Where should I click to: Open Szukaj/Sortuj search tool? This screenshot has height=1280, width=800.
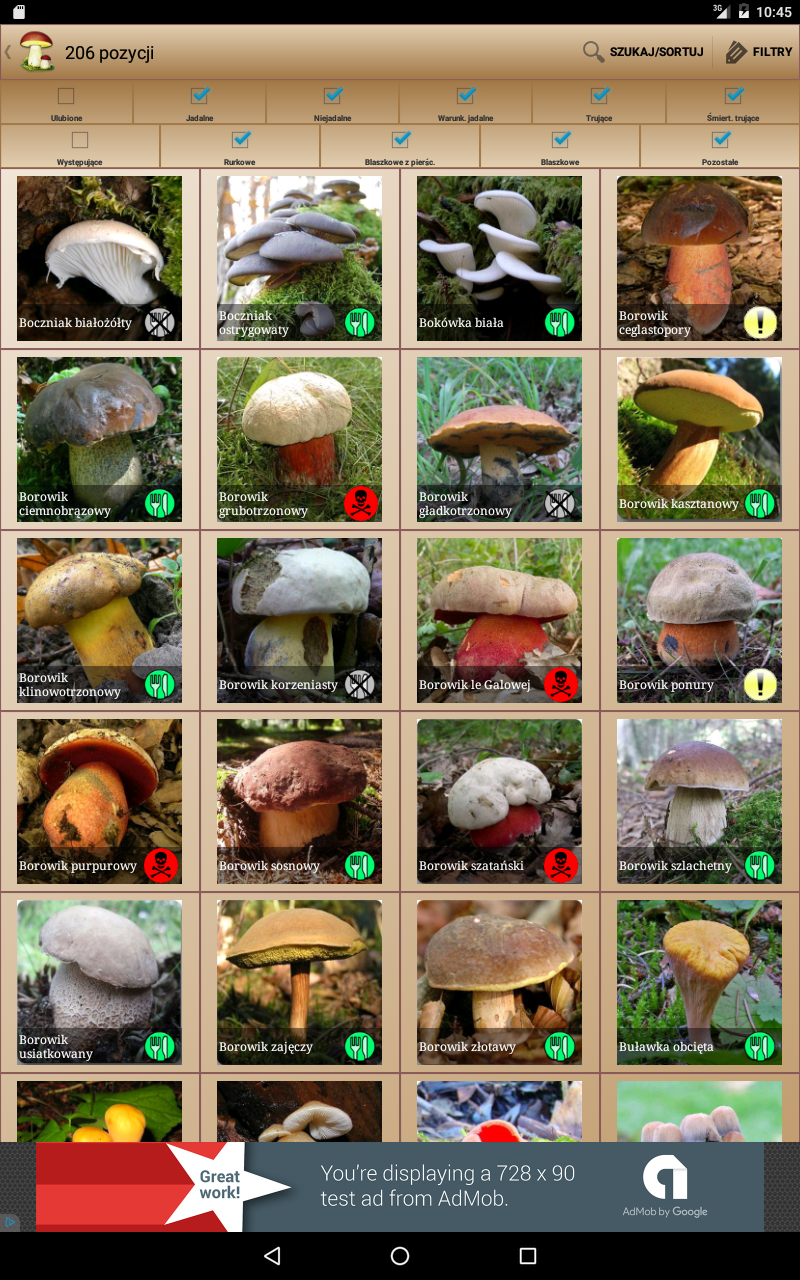point(643,52)
